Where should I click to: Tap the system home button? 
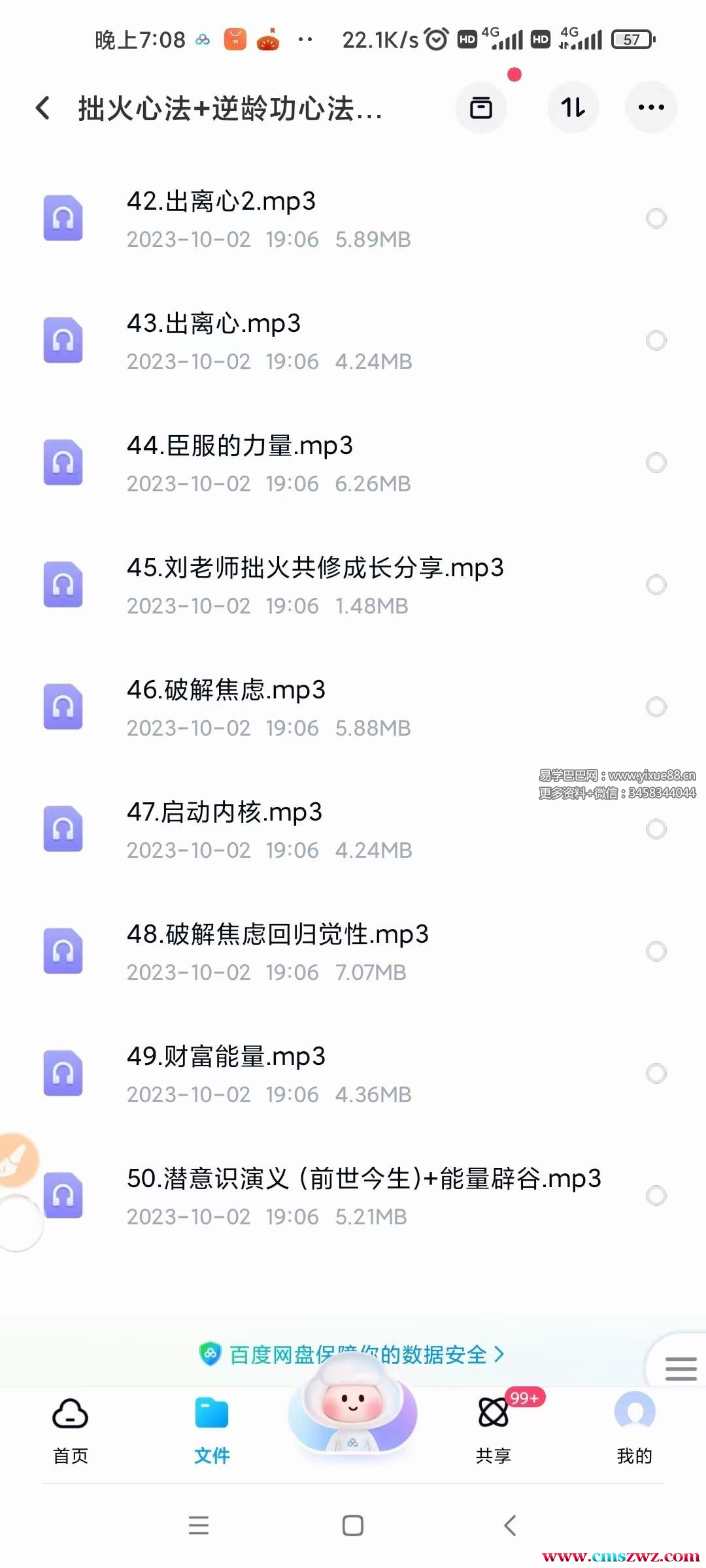tap(353, 1526)
